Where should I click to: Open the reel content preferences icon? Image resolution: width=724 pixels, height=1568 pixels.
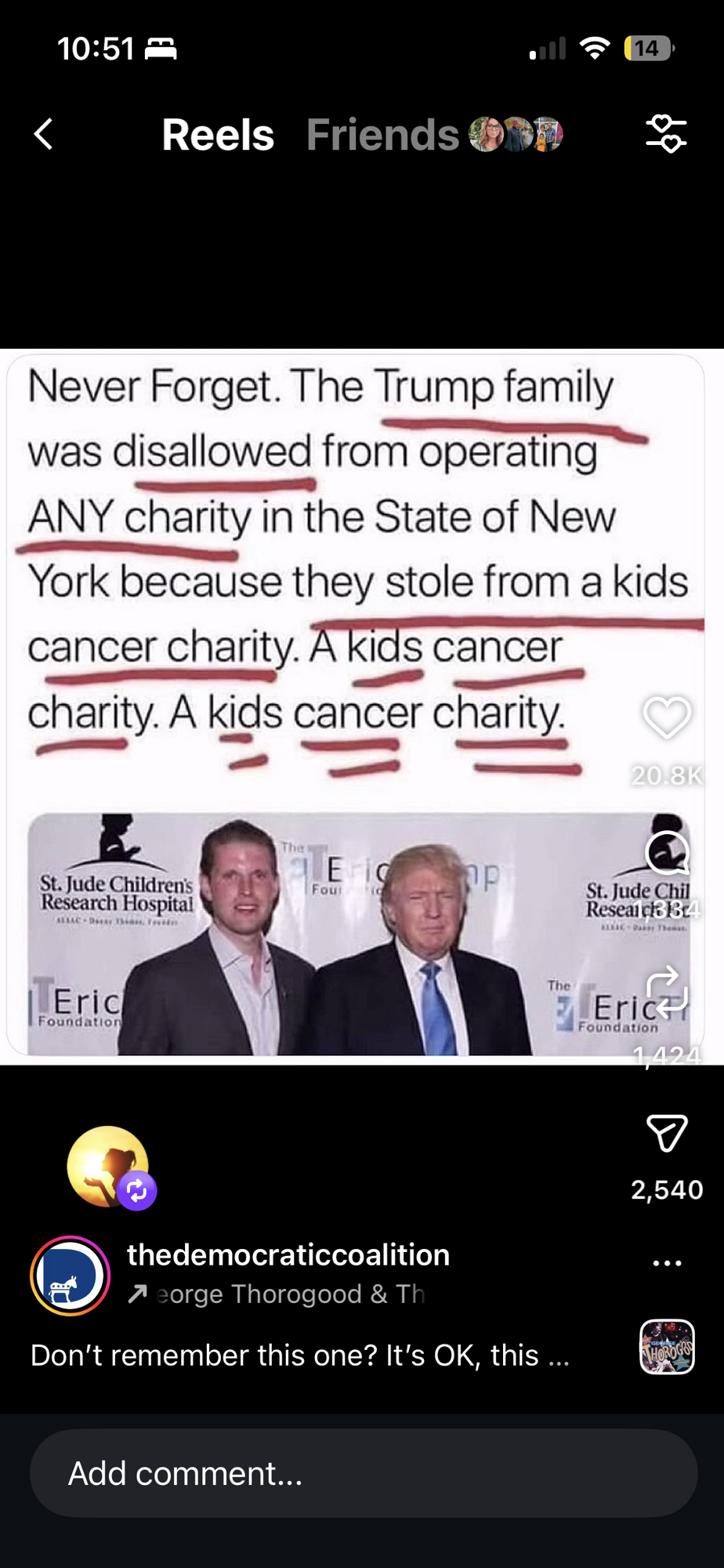pyautogui.click(x=666, y=134)
